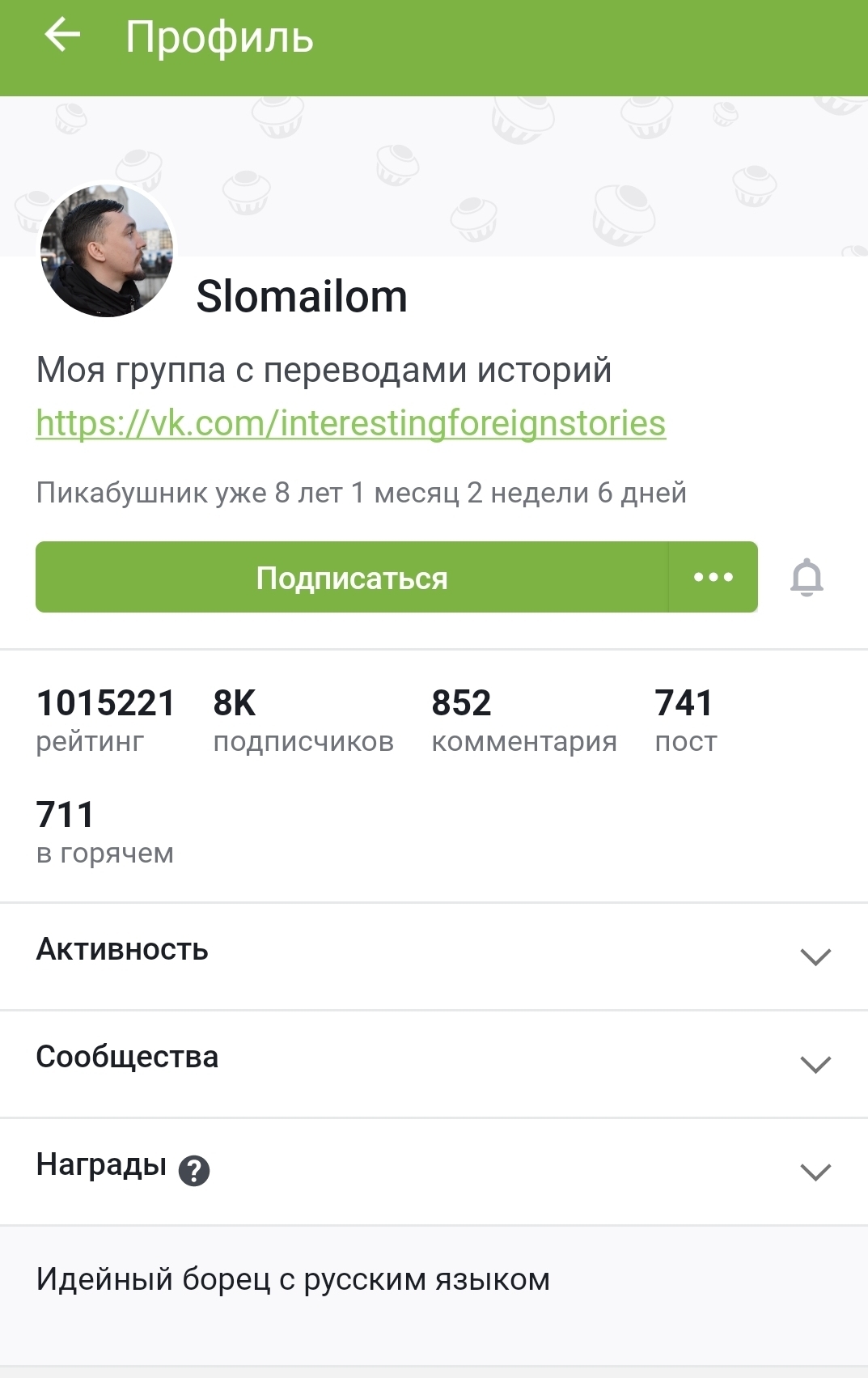Screen dimensions: 868x1378
Task: Open the vk.com/interestingforeignstories link
Action: 350,423
